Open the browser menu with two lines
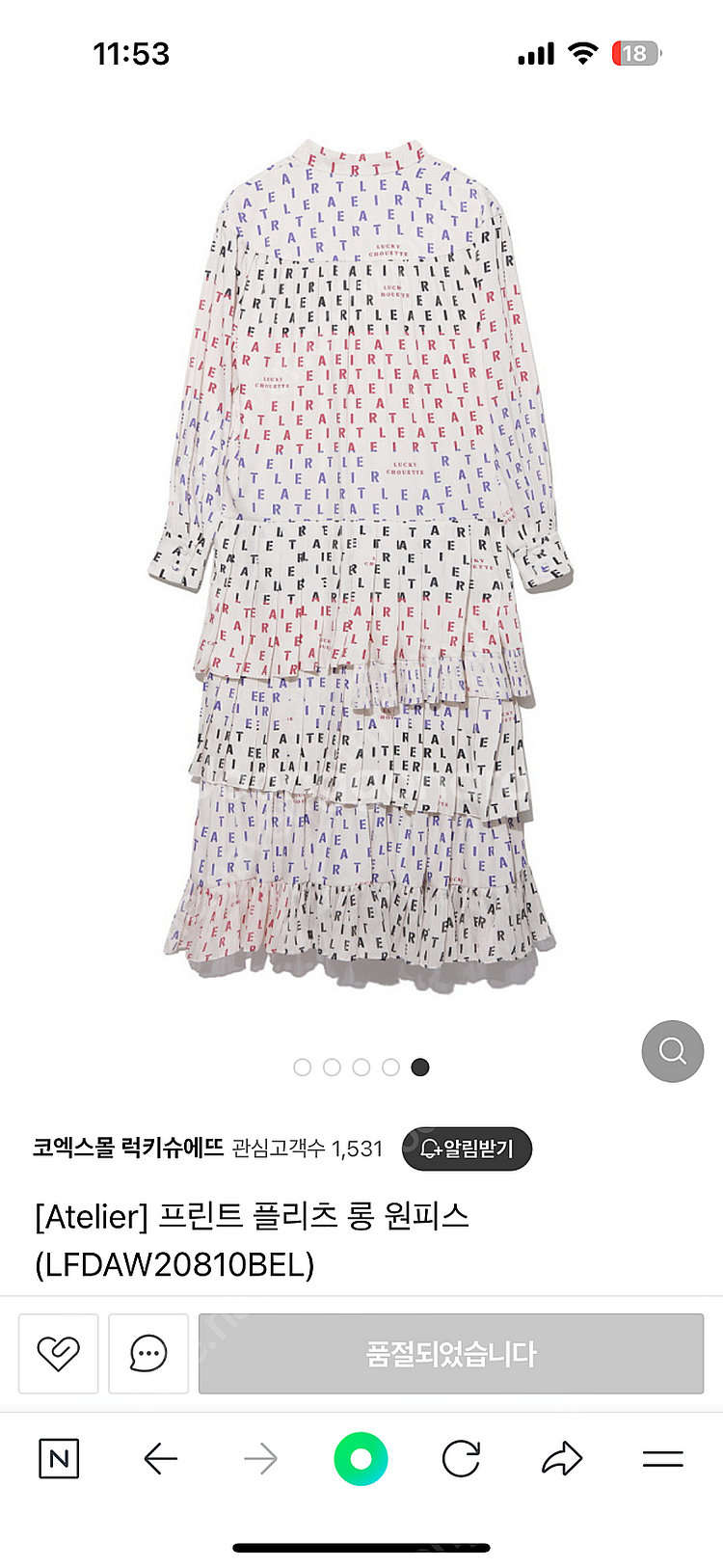The height and width of the screenshot is (1568, 723). coord(662,1459)
